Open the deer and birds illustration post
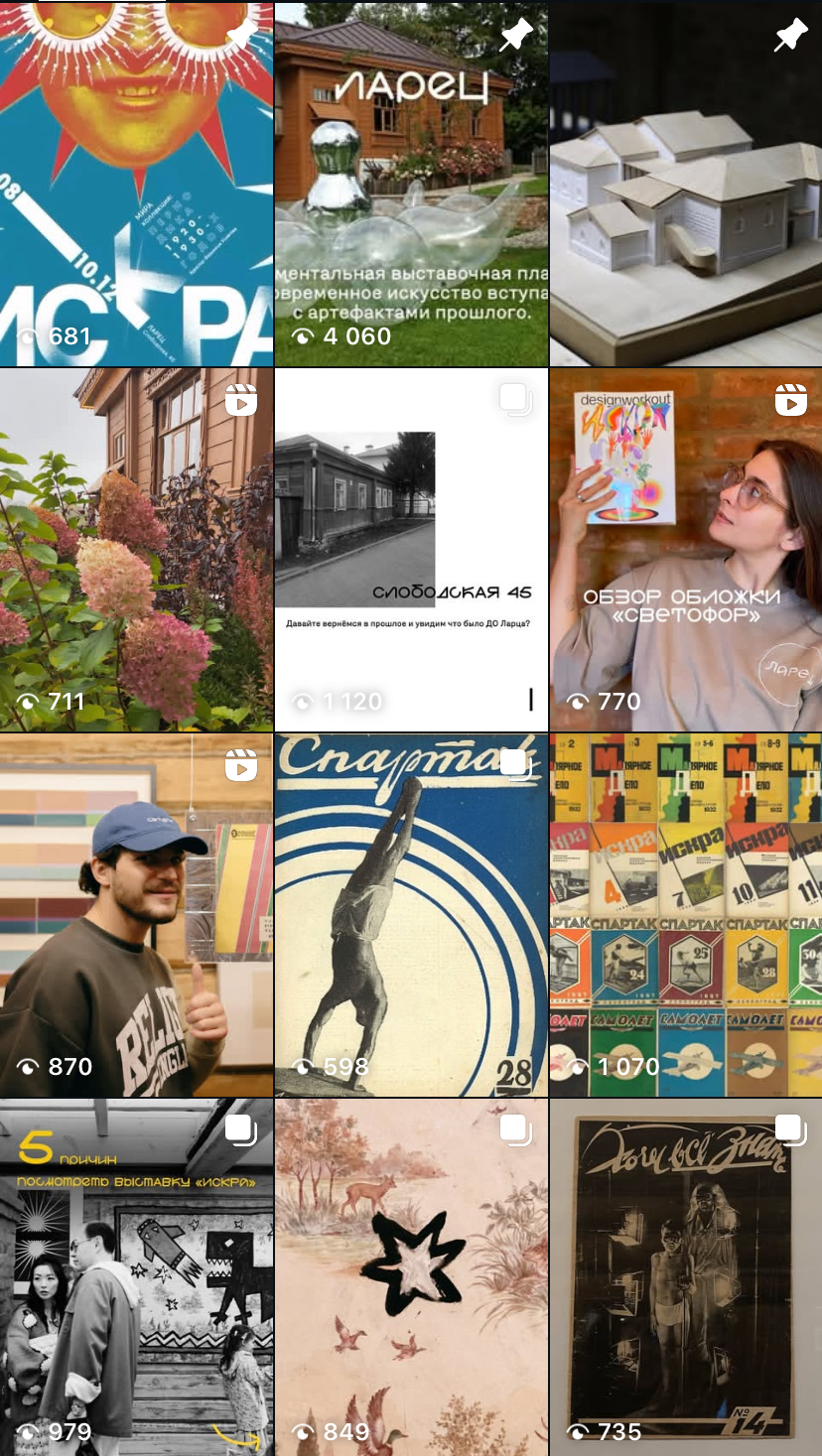Image resolution: width=822 pixels, height=1456 pixels. click(x=411, y=1277)
